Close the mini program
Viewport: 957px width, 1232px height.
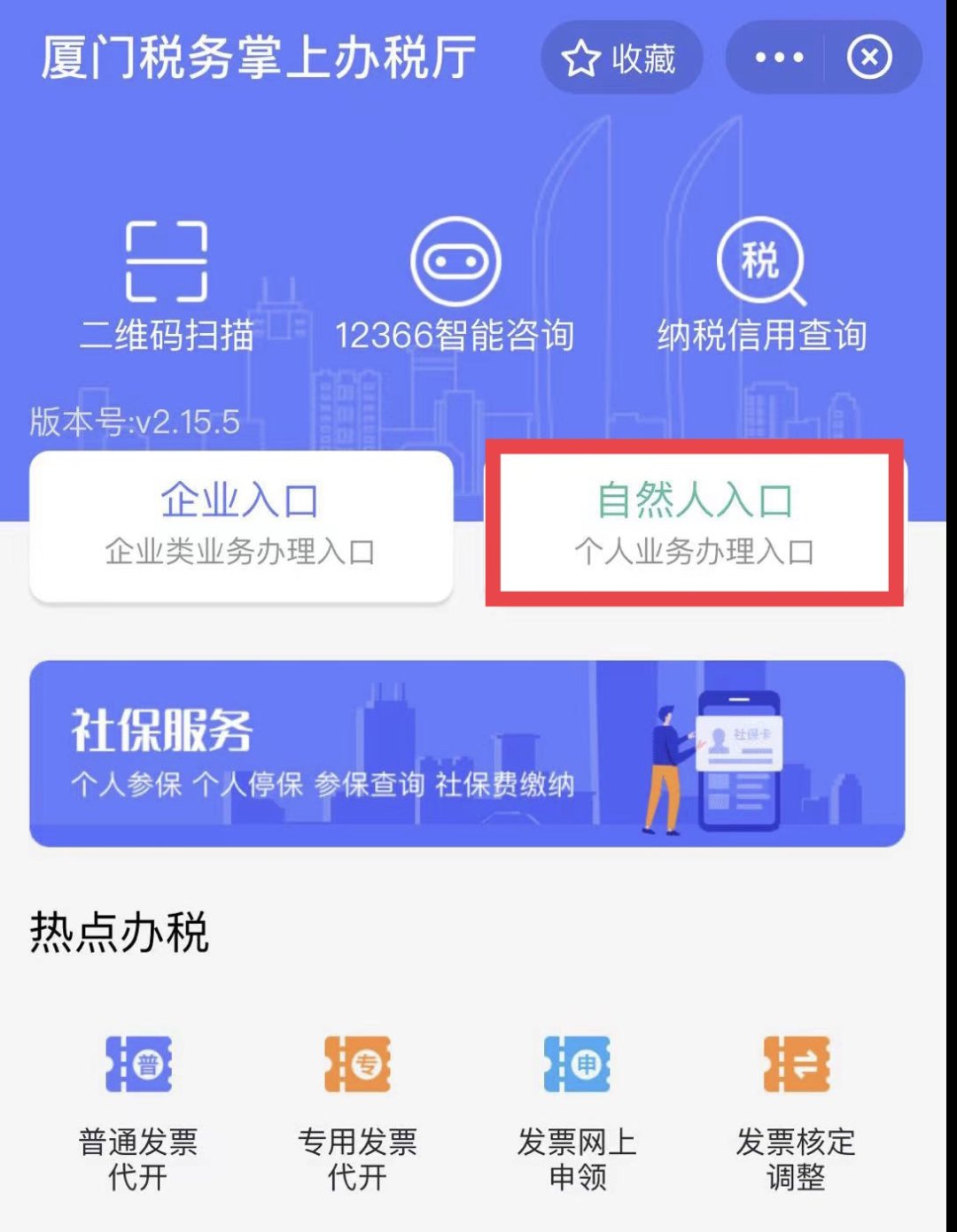[869, 58]
